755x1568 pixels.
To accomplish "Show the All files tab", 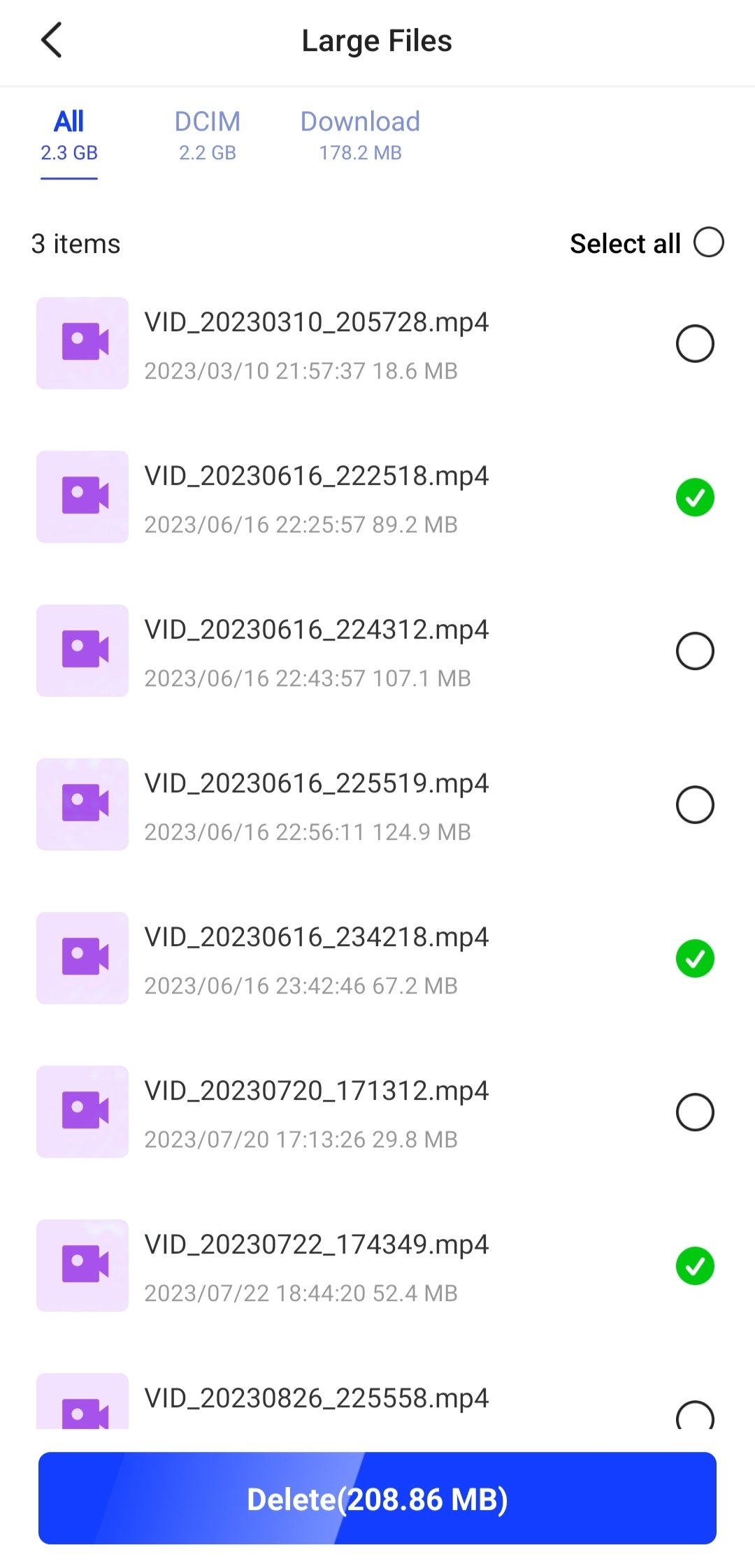I will pyautogui.click(x=69, y=135).
